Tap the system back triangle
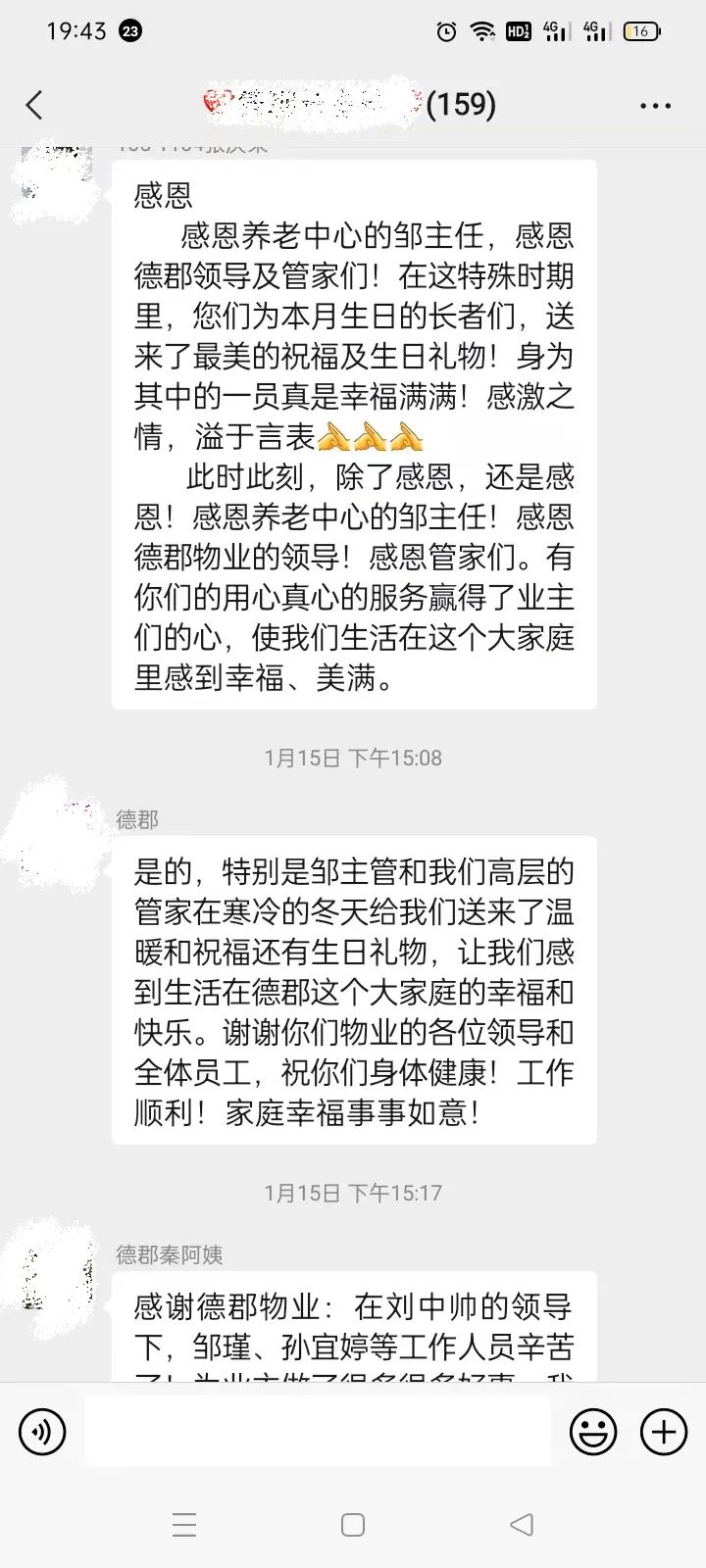The image size is (706, 1568). pyautogui.click(x=522, y=1525)
